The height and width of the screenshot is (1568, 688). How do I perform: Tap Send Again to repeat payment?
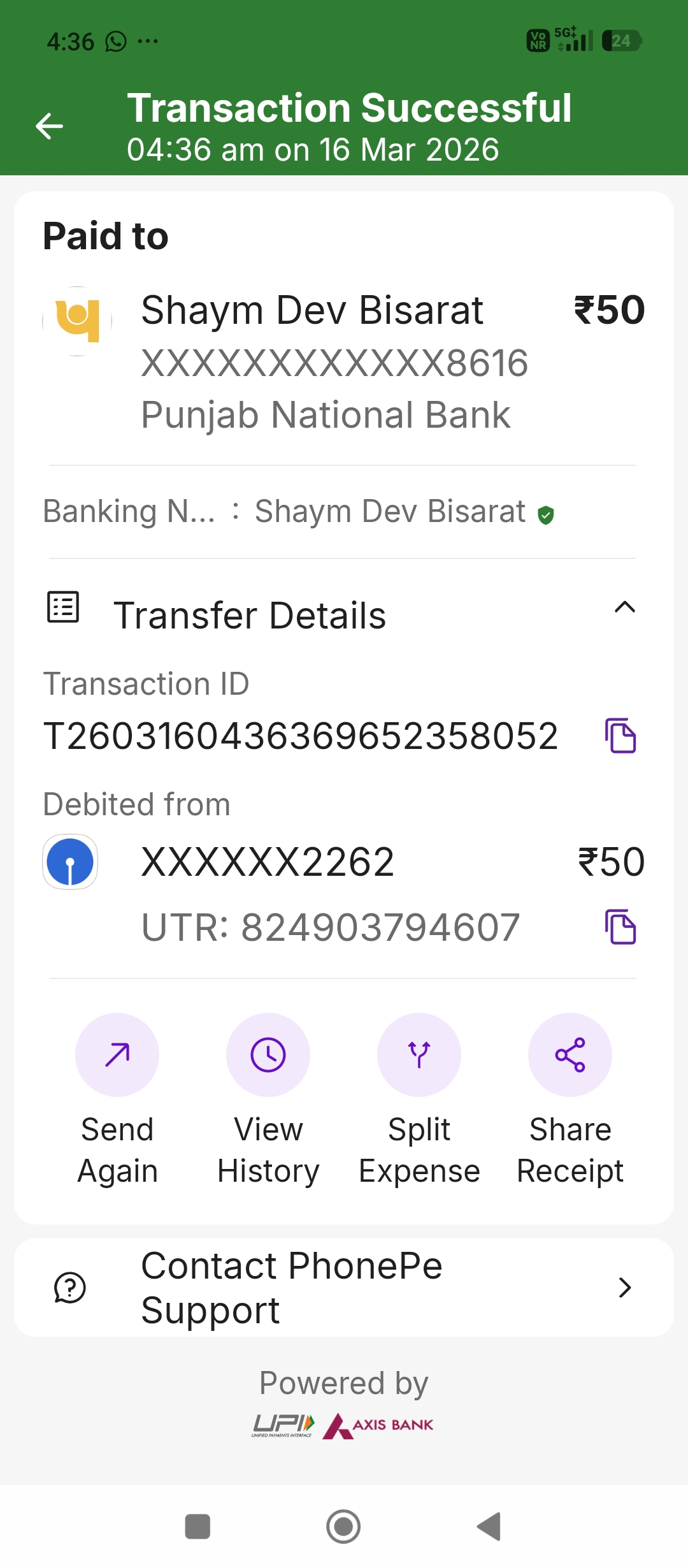[x=117, y=1055]
